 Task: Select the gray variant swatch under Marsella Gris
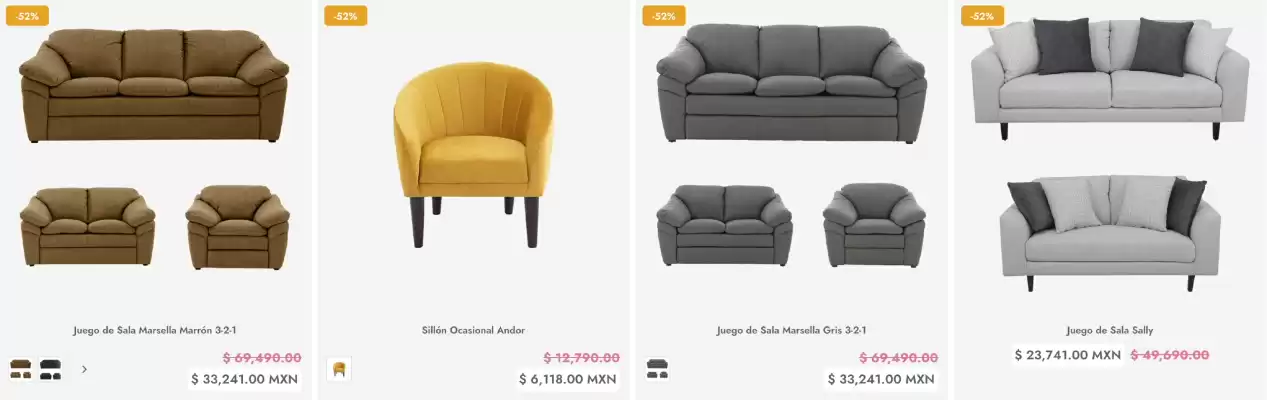(657, 369)
